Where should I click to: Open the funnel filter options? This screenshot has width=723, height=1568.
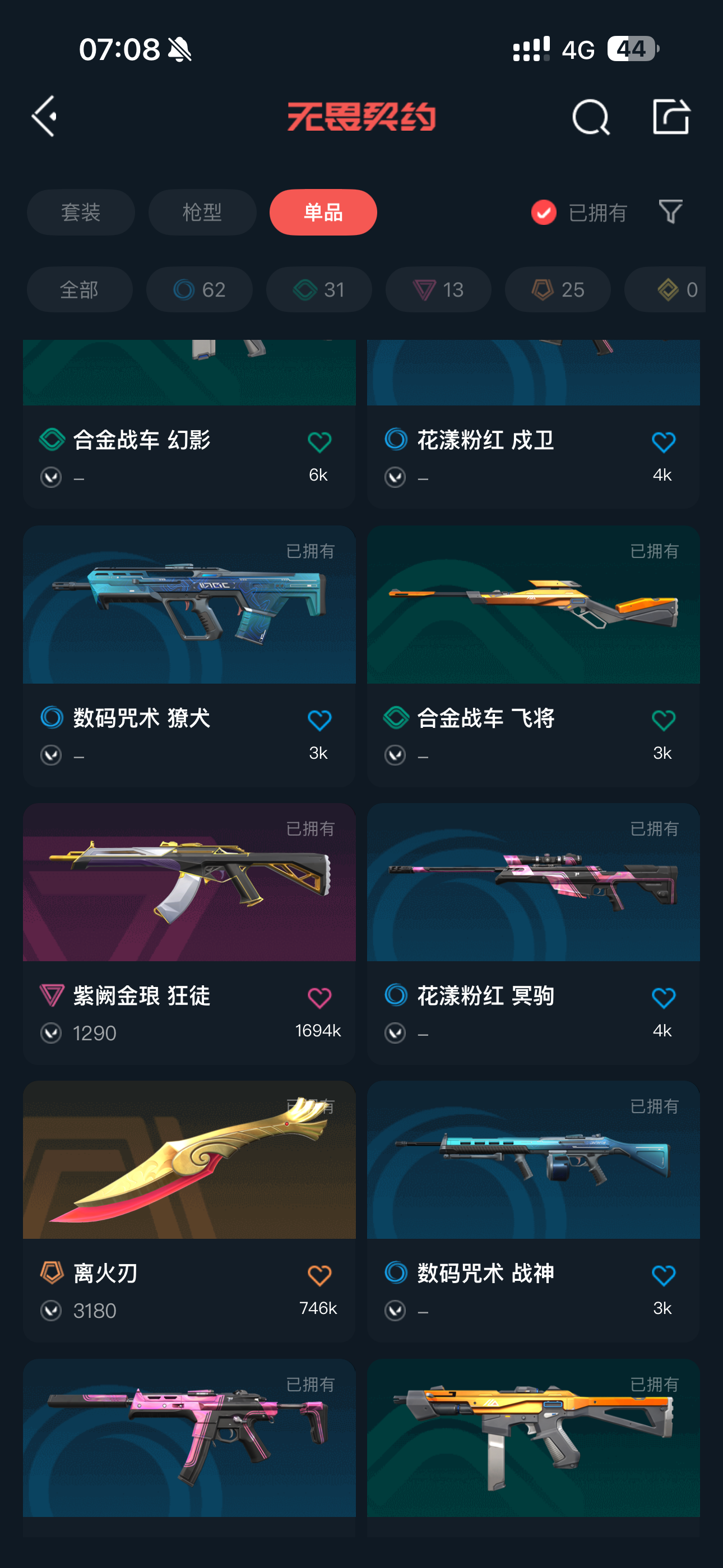pos(670,212)
